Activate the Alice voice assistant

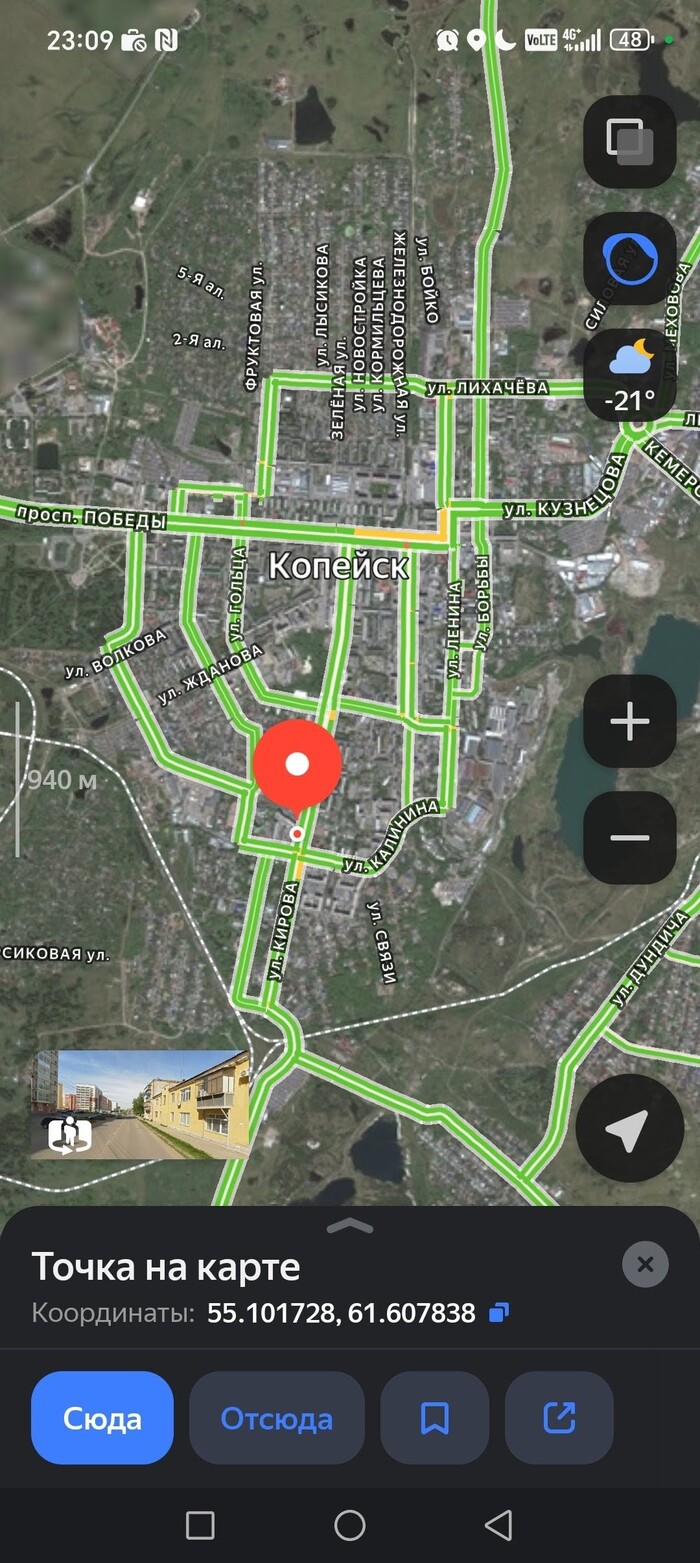pos(630,259)
